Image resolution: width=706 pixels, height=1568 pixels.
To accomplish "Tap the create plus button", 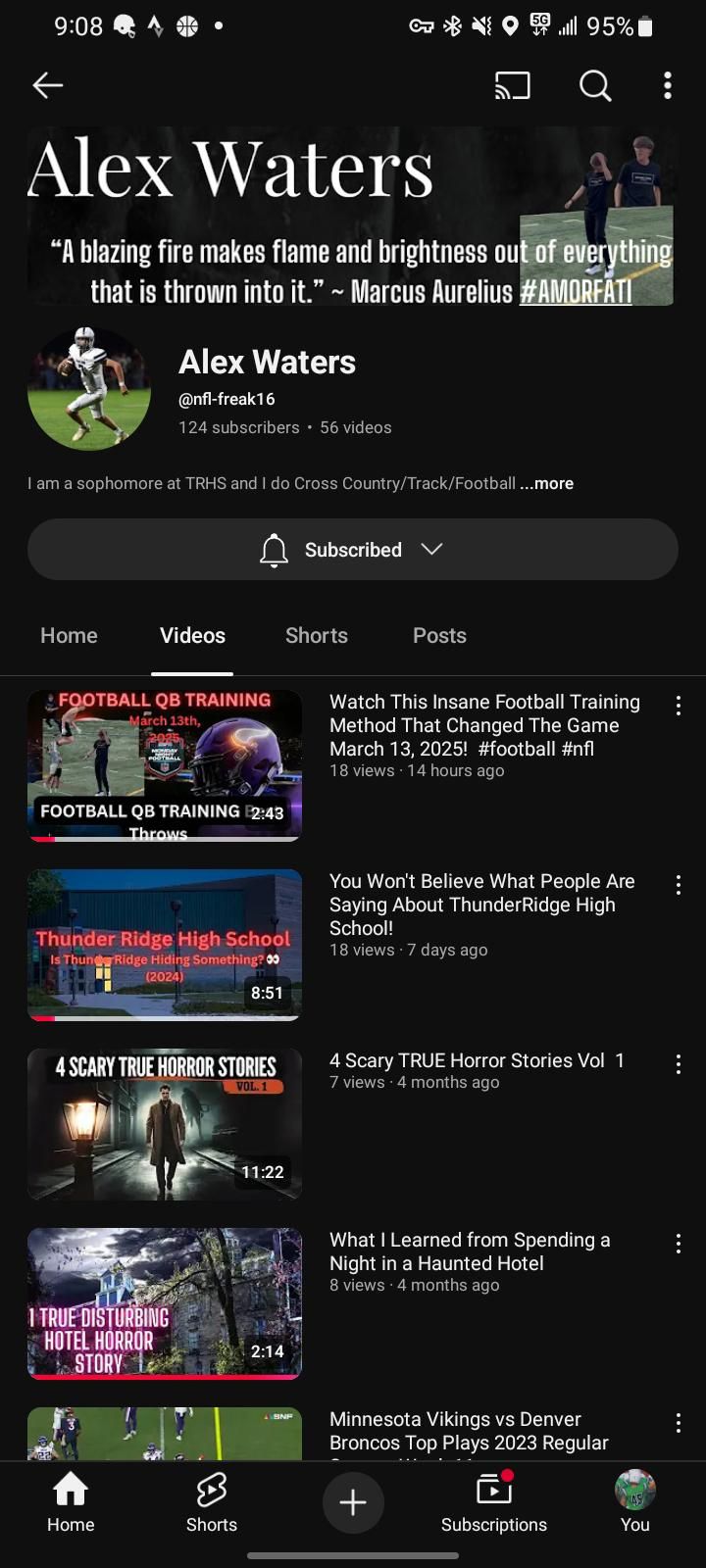I will [353, 1502].
